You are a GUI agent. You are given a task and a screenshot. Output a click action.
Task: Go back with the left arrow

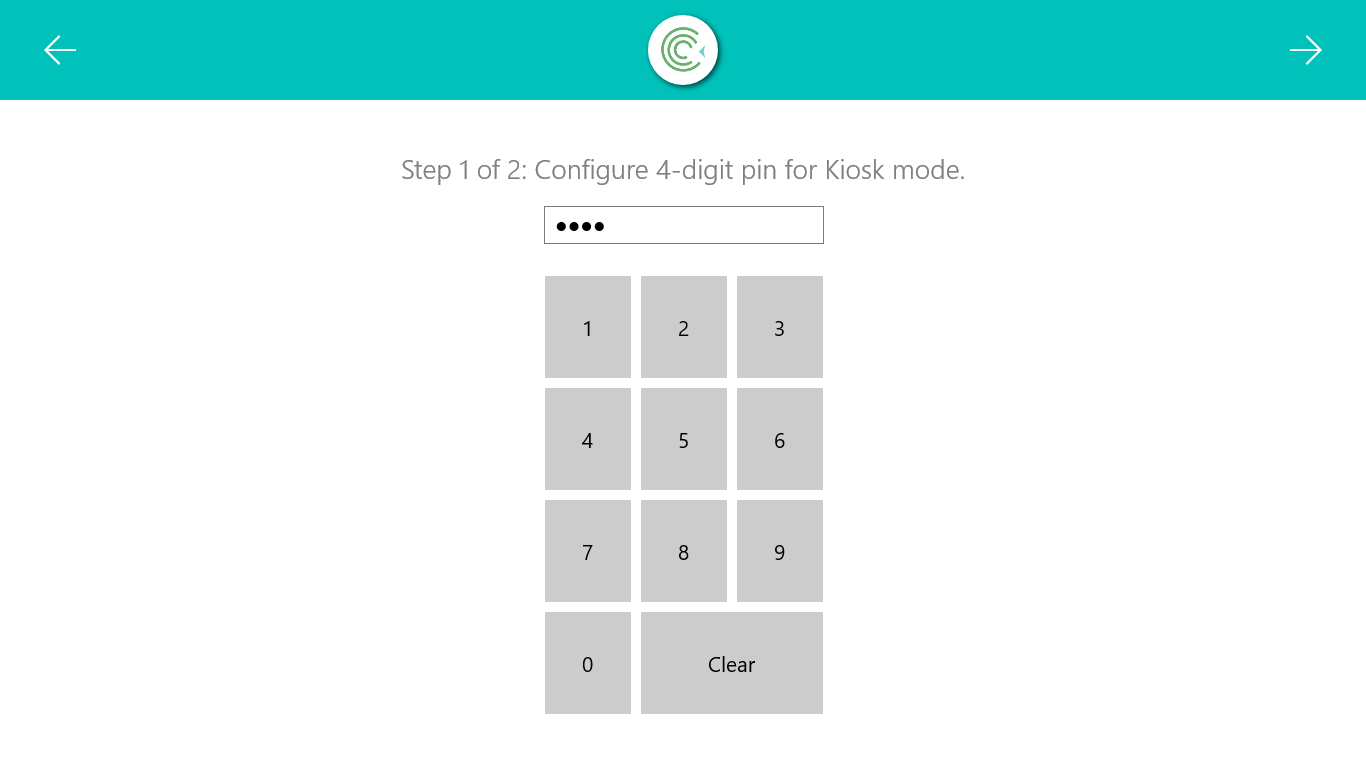point(60,50)
